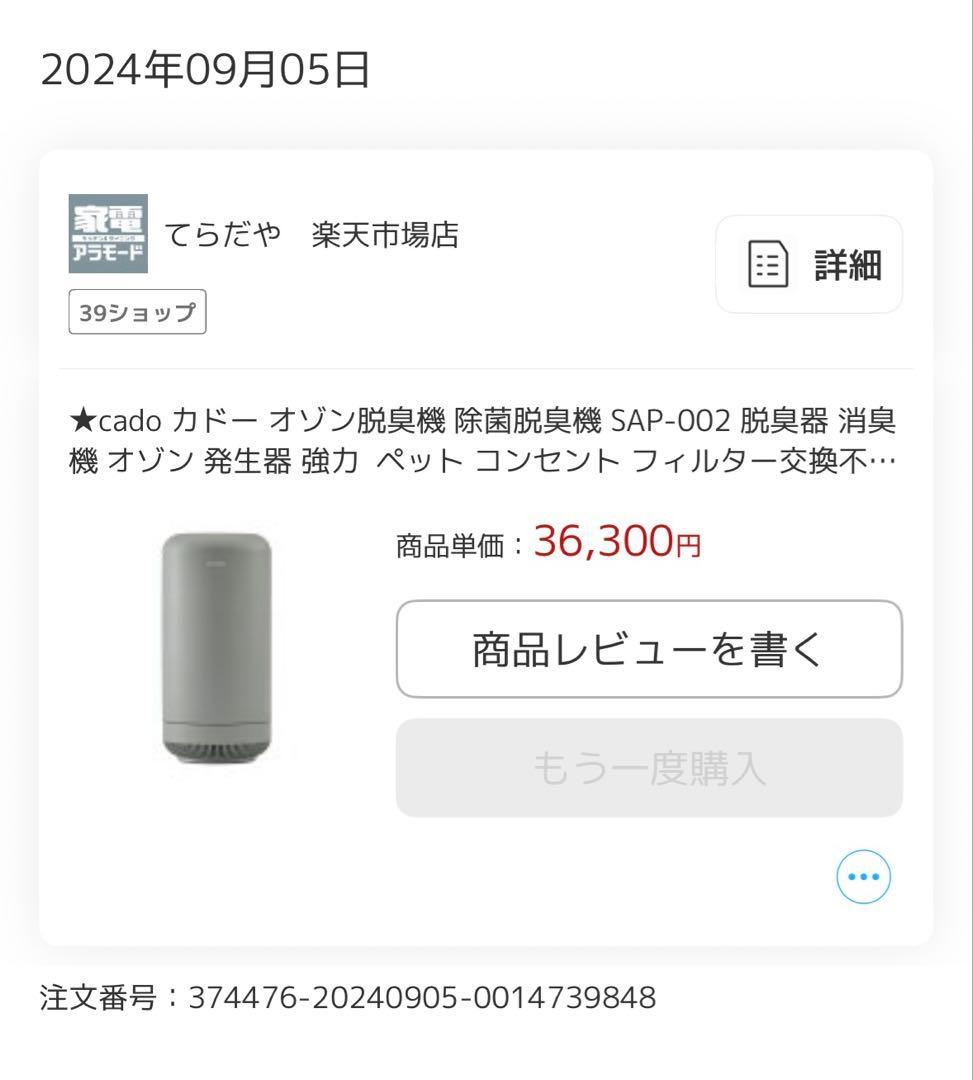
Task: Open the cado SAP-002 product title link
Action: click(x=480, y=440)
